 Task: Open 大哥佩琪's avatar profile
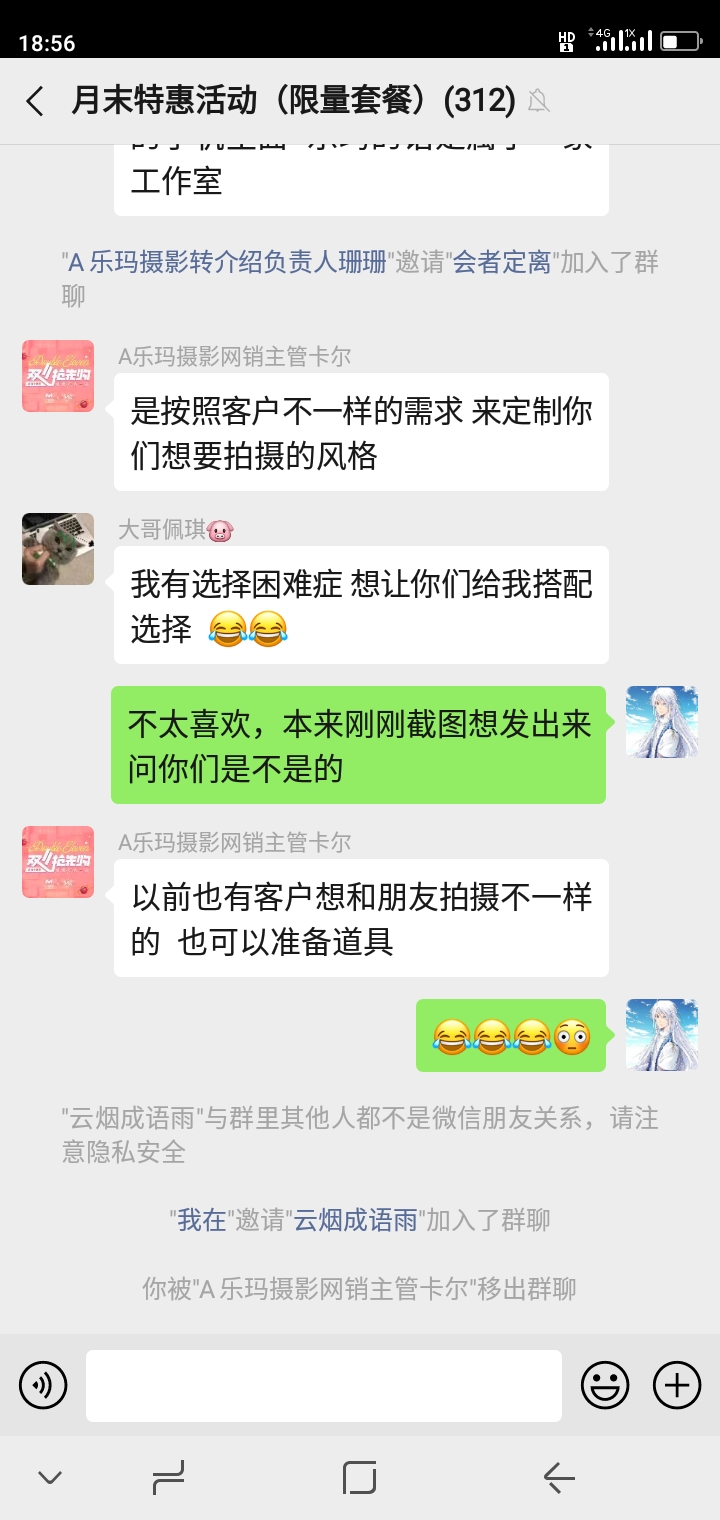click(58, 549)
